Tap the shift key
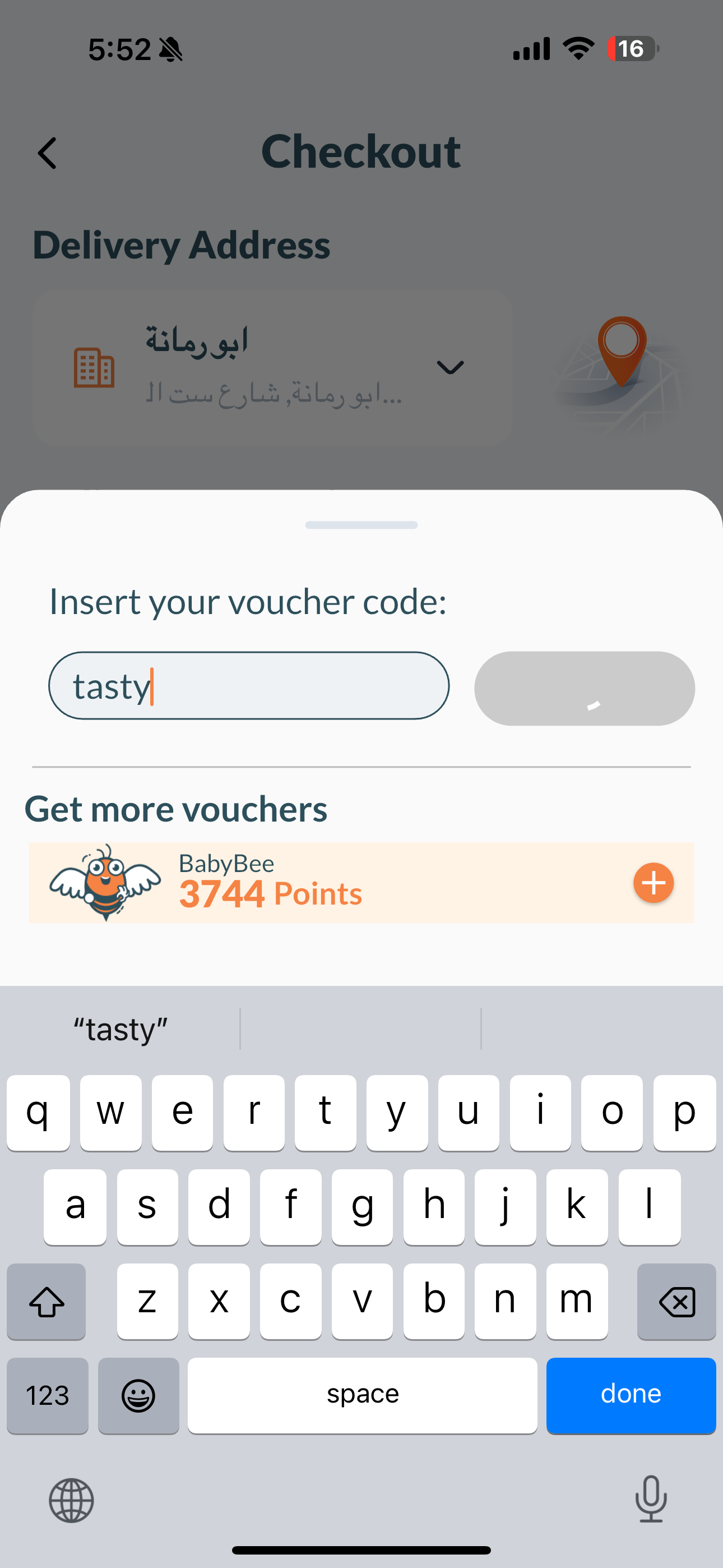 pos(47,1302)
